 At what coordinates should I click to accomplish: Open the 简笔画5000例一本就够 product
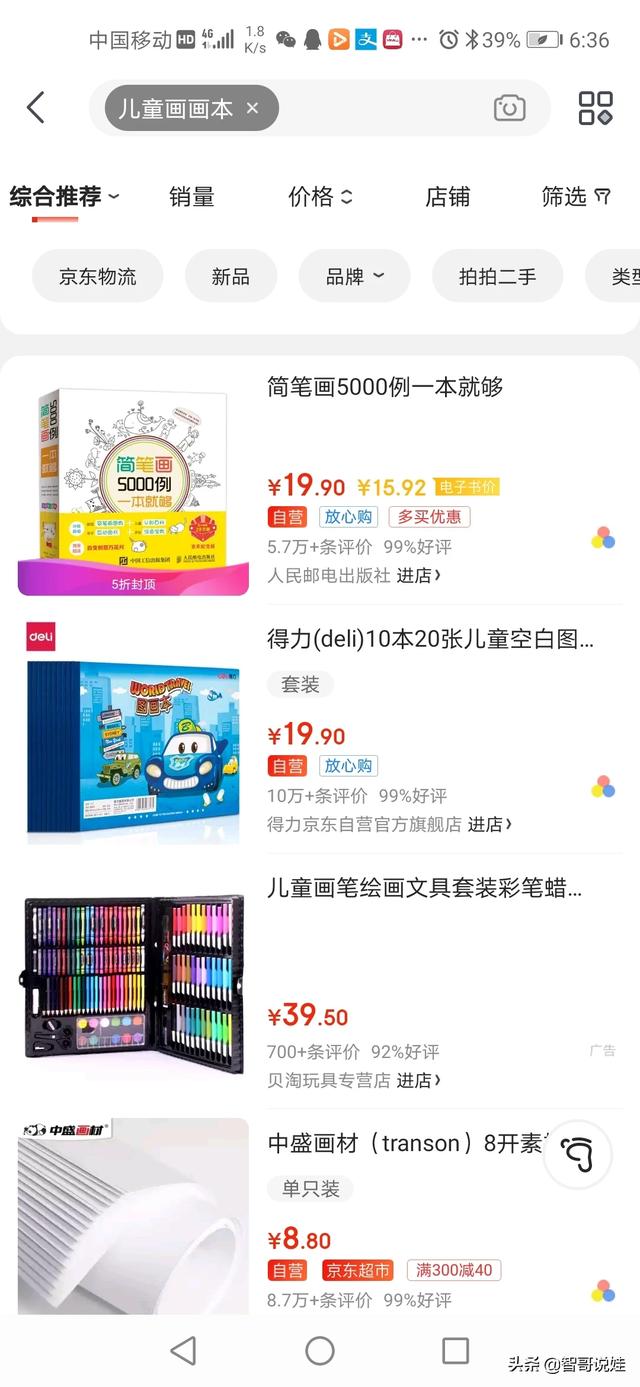[385, 387]
